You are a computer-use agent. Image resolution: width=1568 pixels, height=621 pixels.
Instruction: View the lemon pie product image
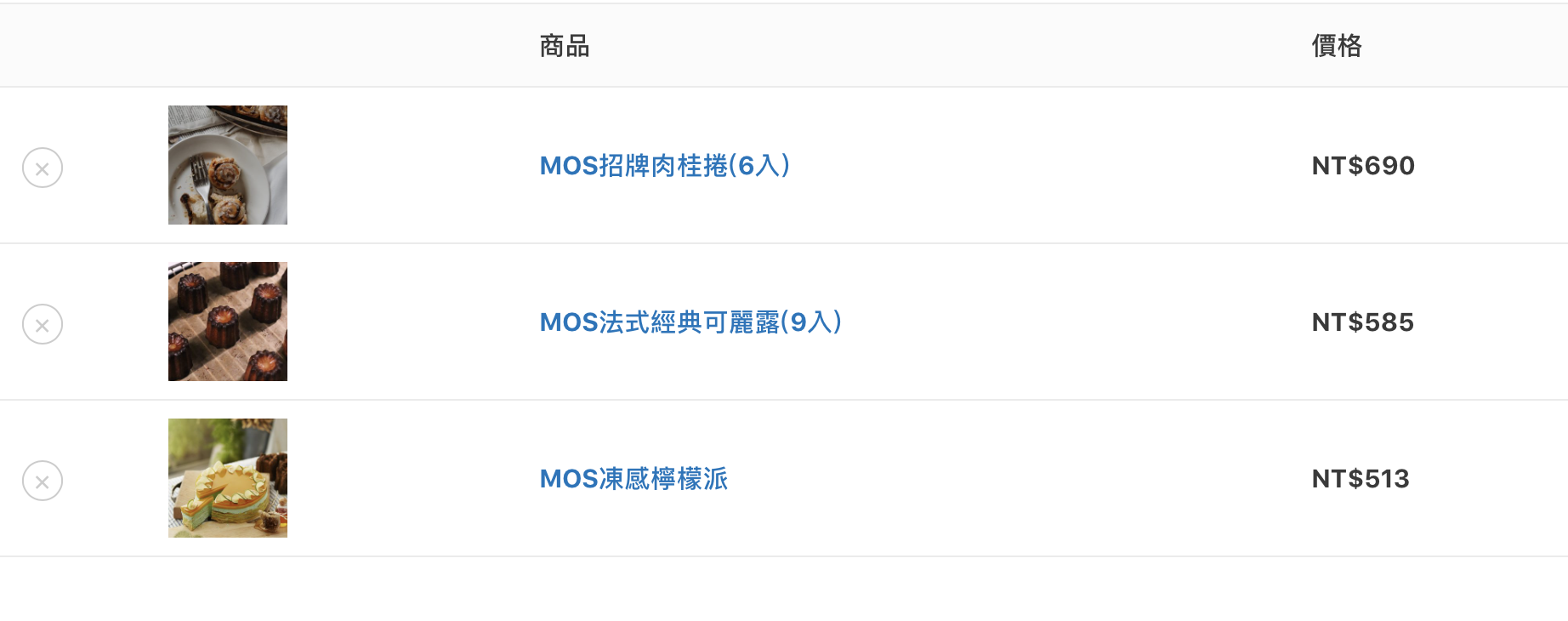pos(228,478)
